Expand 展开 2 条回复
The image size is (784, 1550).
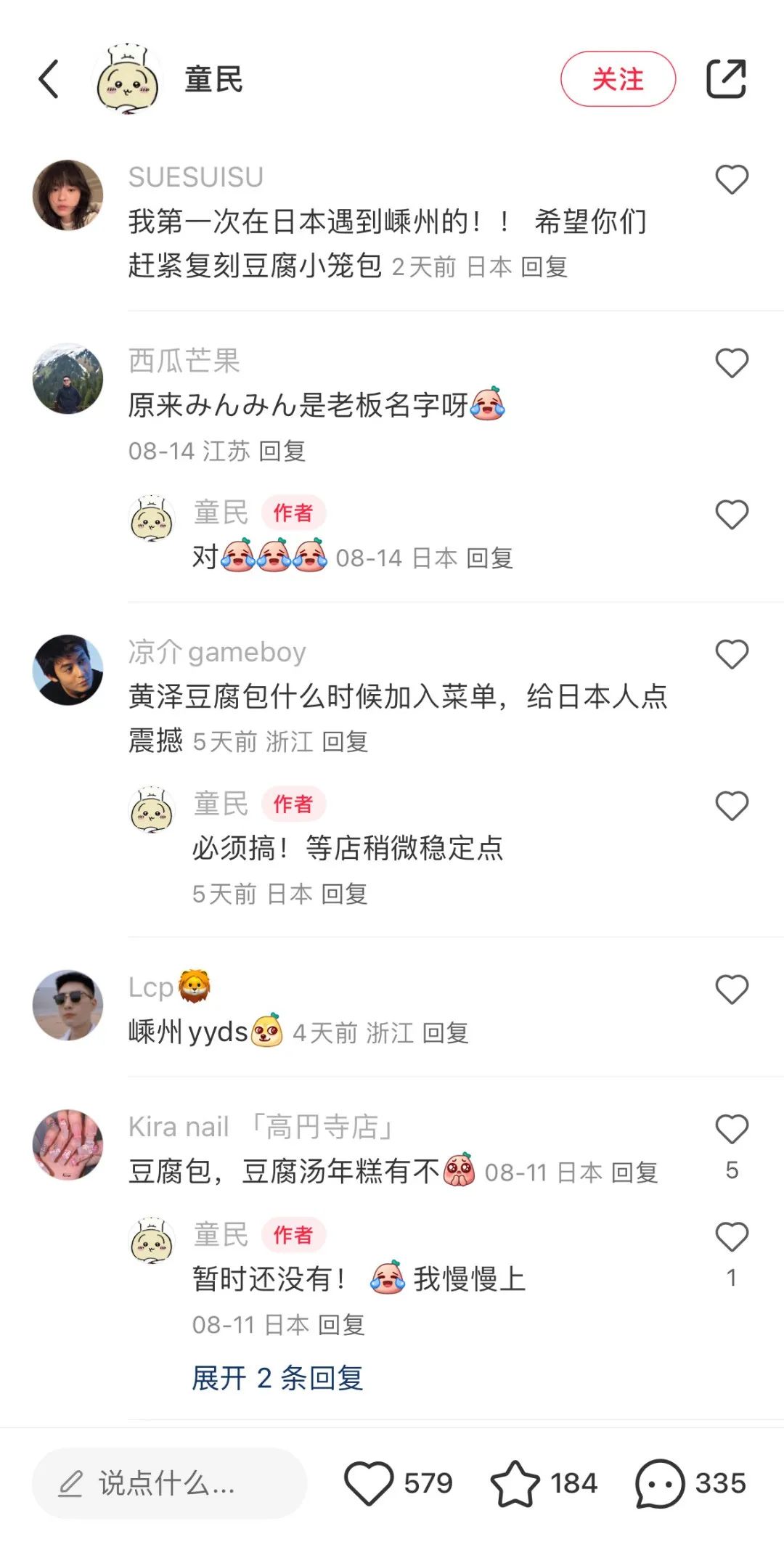(277, 1378)
